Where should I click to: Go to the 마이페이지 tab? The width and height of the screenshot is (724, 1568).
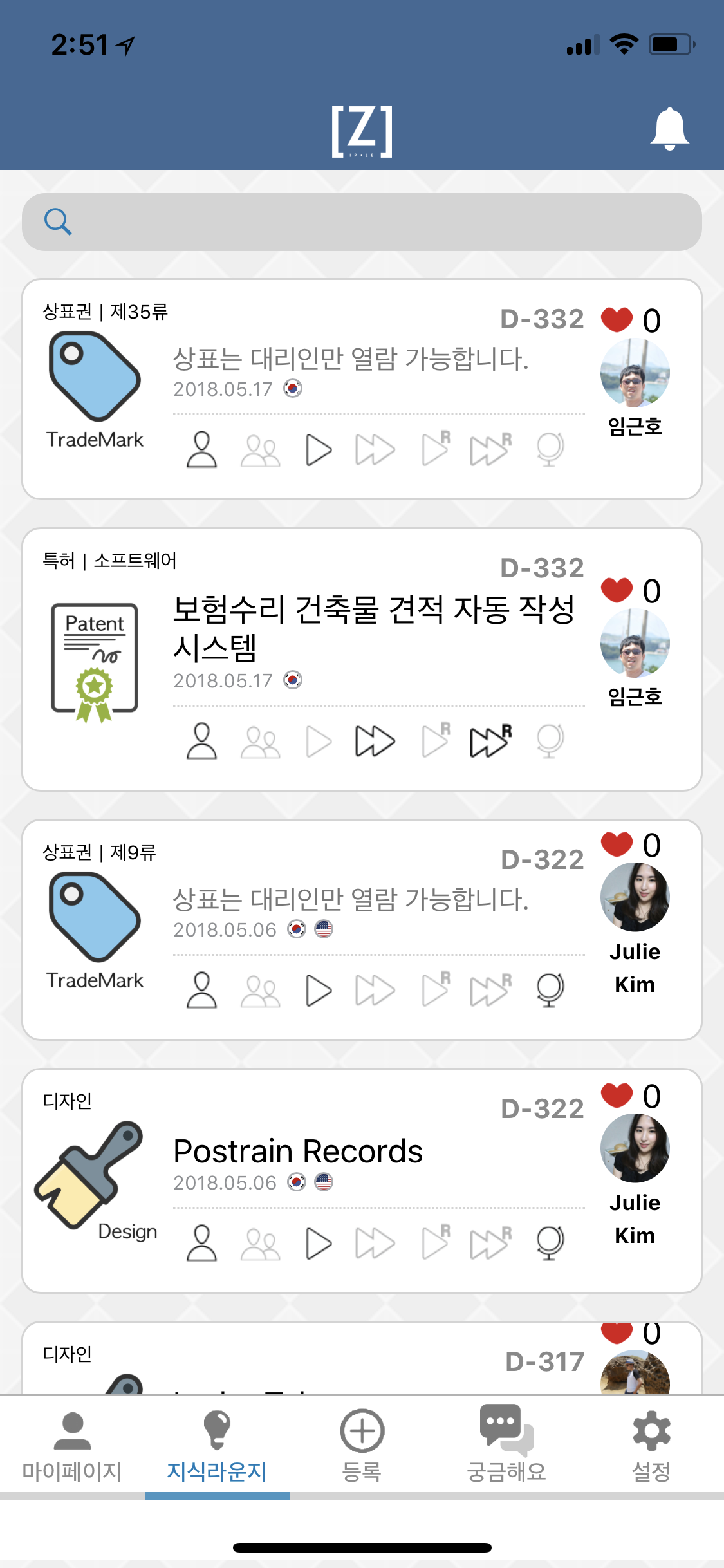pos(72,1446)
